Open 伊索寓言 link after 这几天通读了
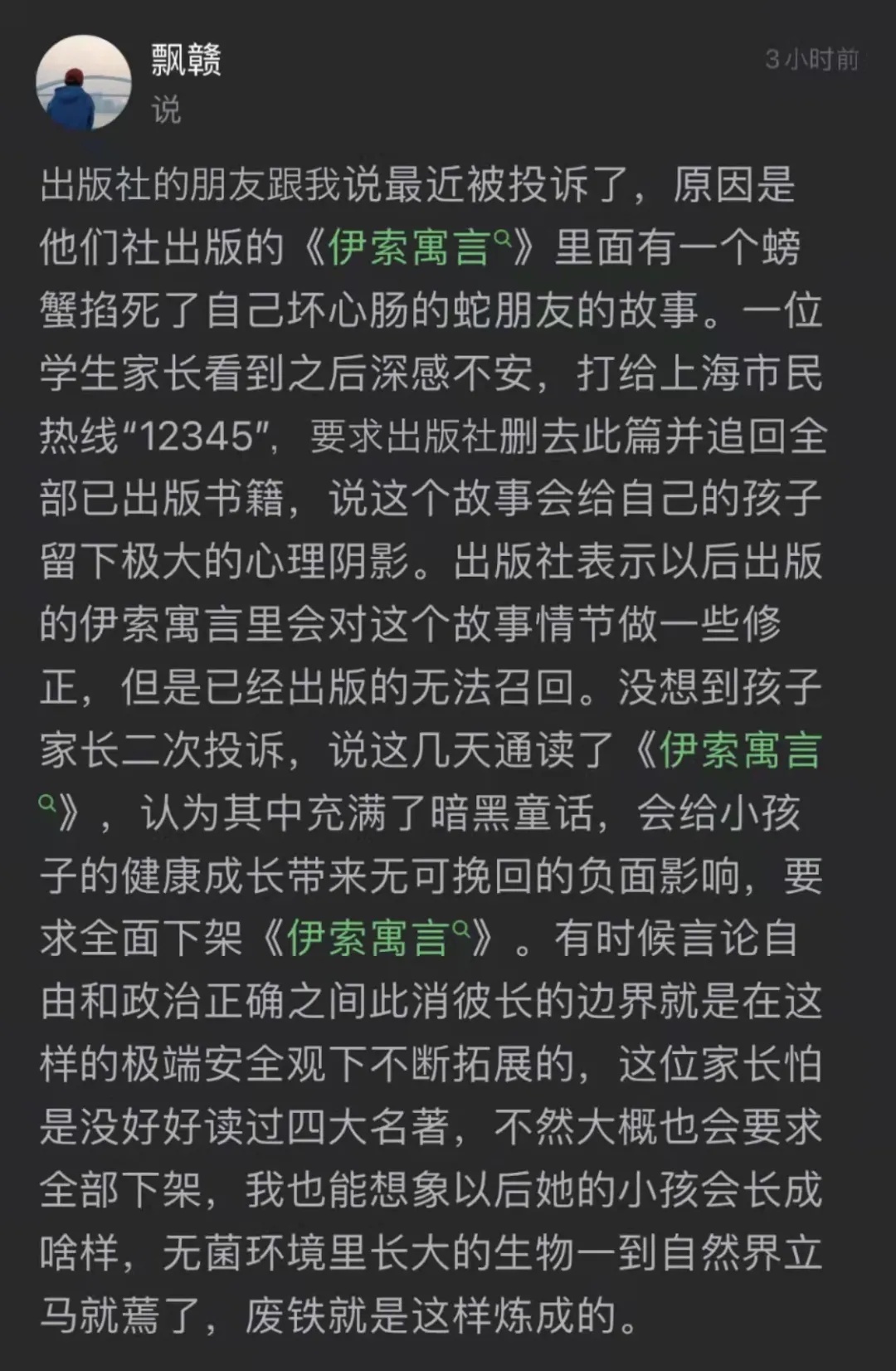 pyautogui.click(x=738, y=749)
